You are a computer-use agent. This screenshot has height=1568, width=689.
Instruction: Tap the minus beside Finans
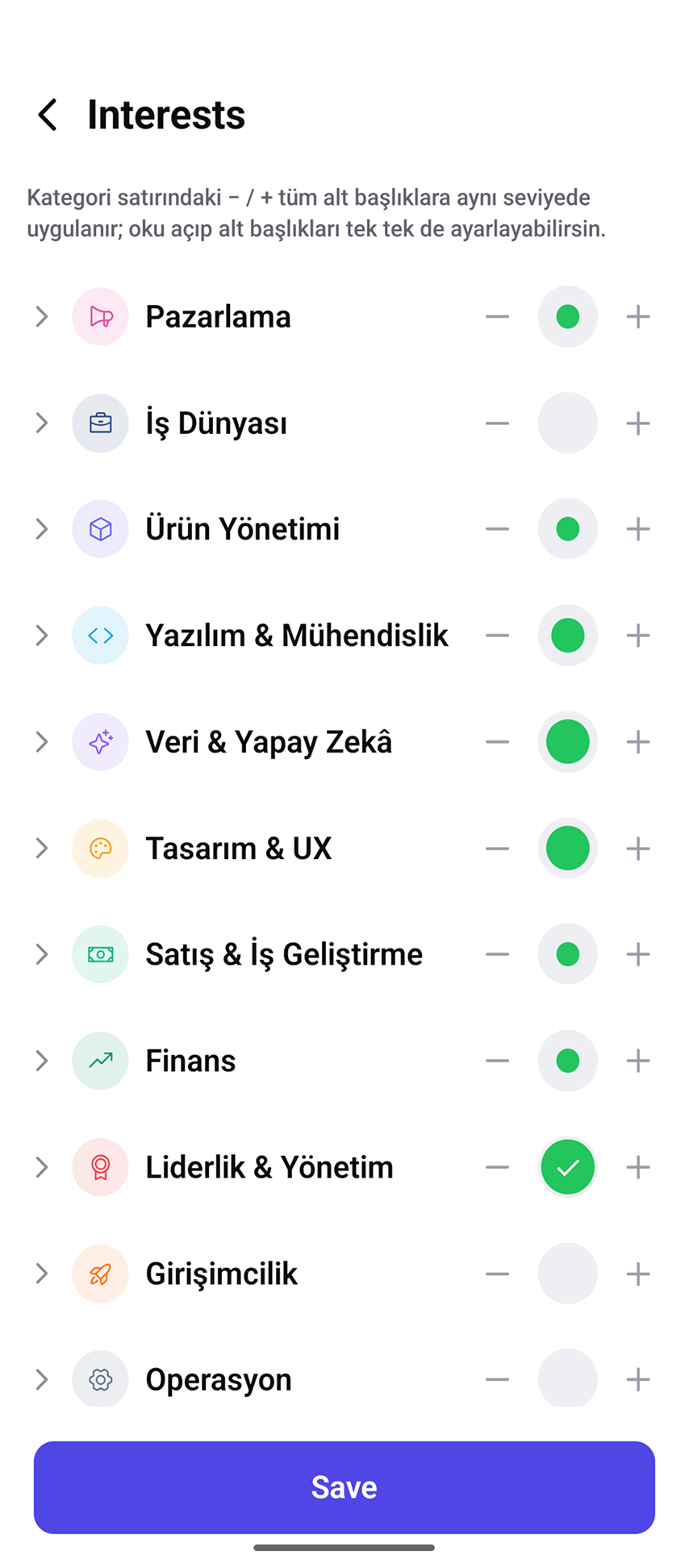[498, 1061]
